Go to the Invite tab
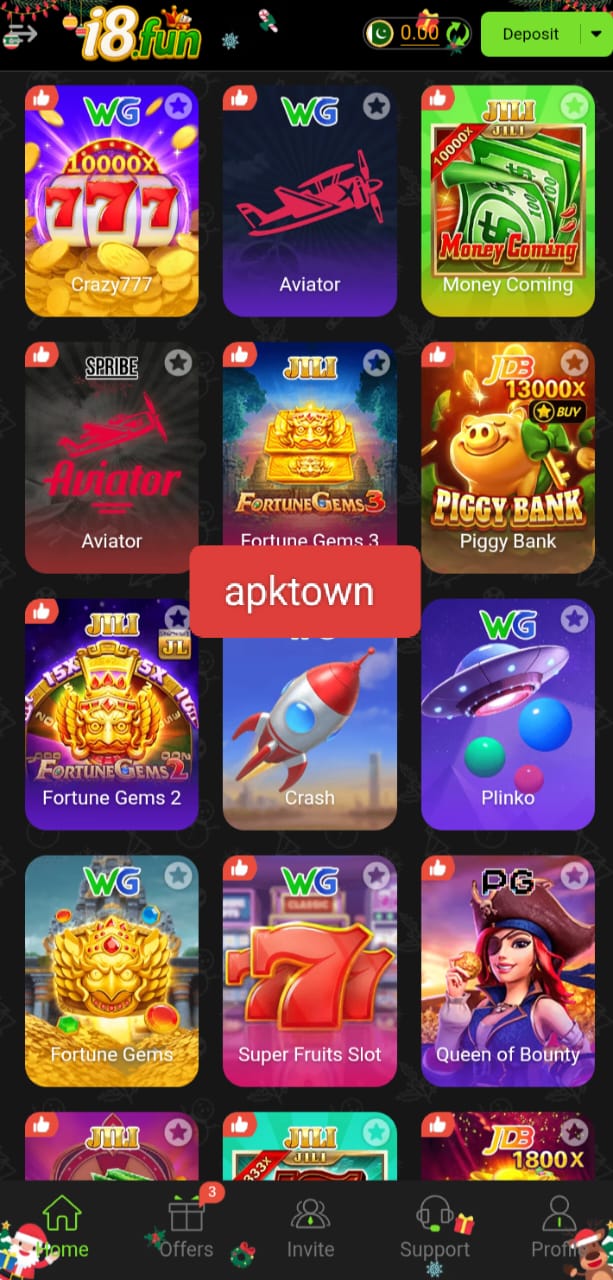Viewport: 613px width, 1280px height. click(x=310, y=1230)
